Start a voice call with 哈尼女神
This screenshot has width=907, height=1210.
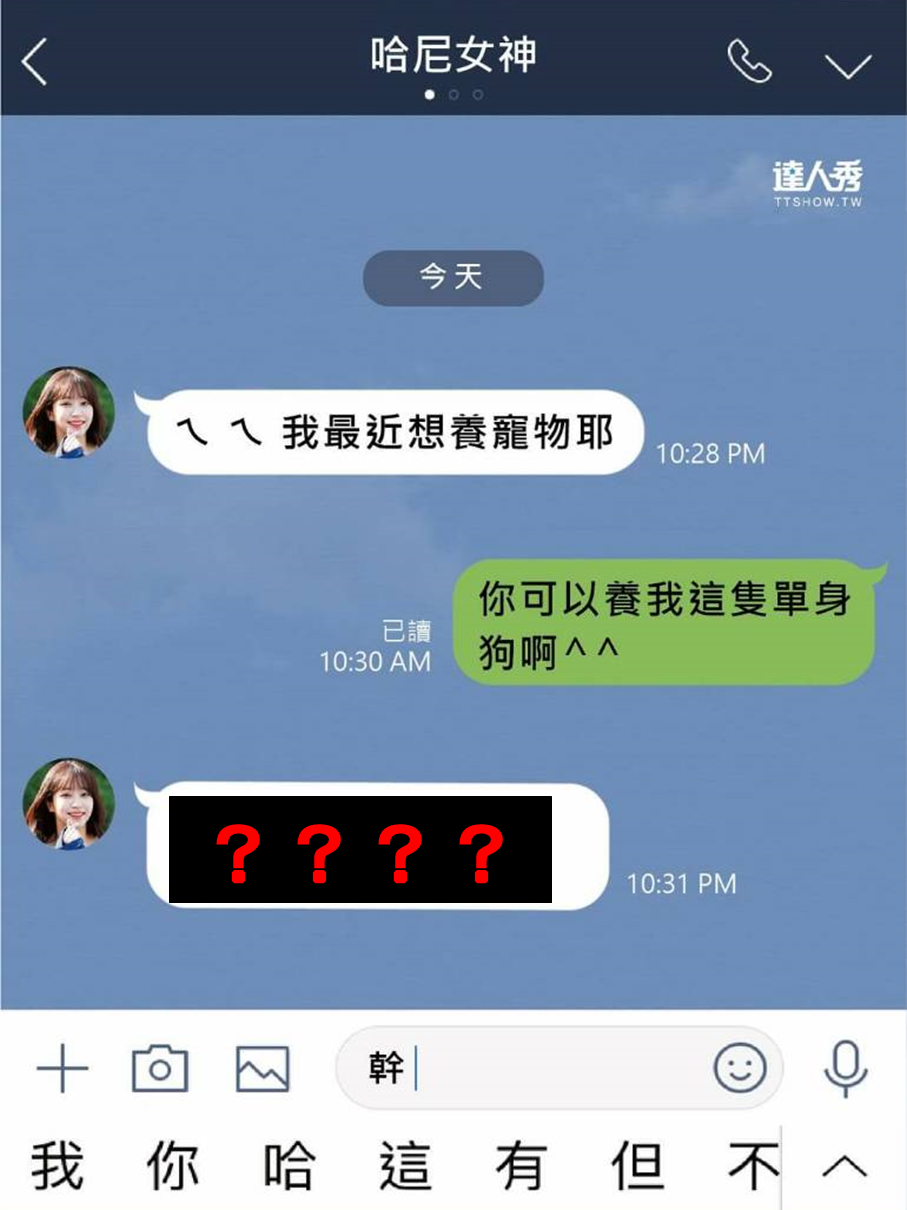[x=749, y=62]
